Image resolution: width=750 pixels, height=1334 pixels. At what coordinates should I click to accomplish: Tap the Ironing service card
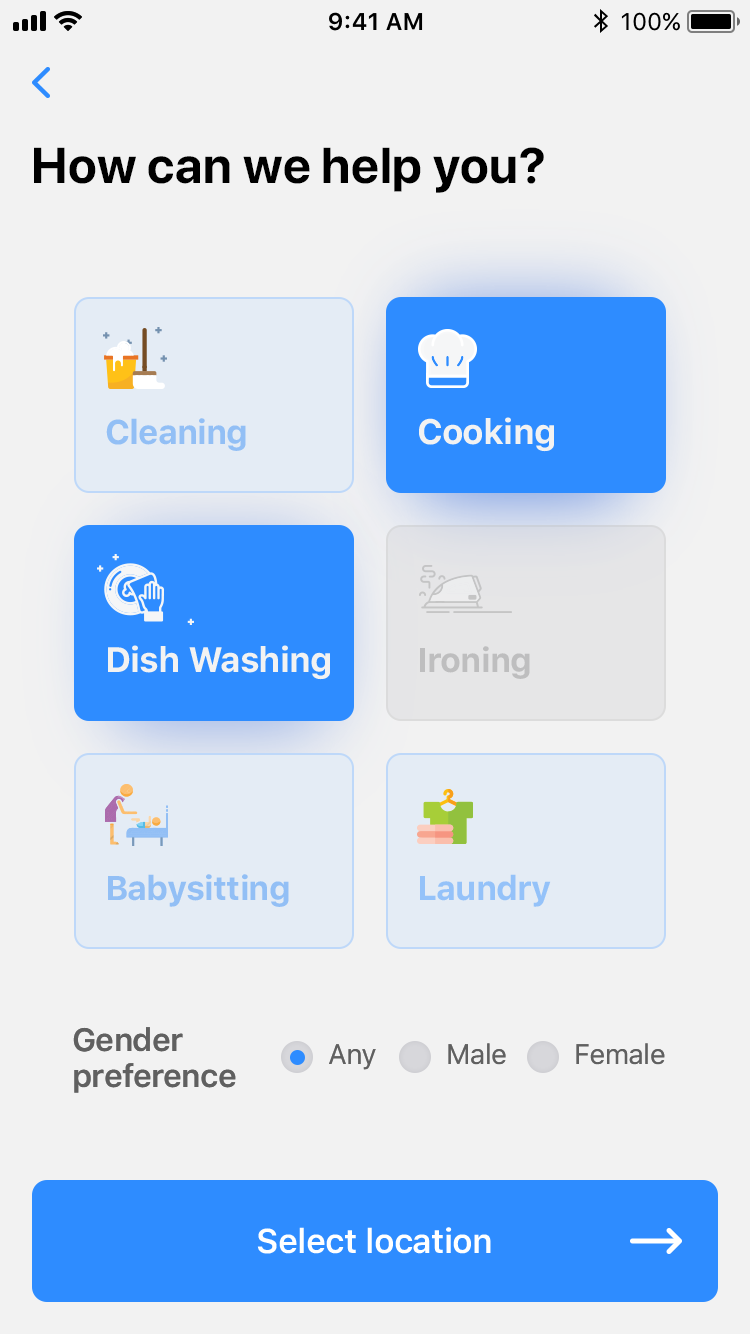coord(526,623)
